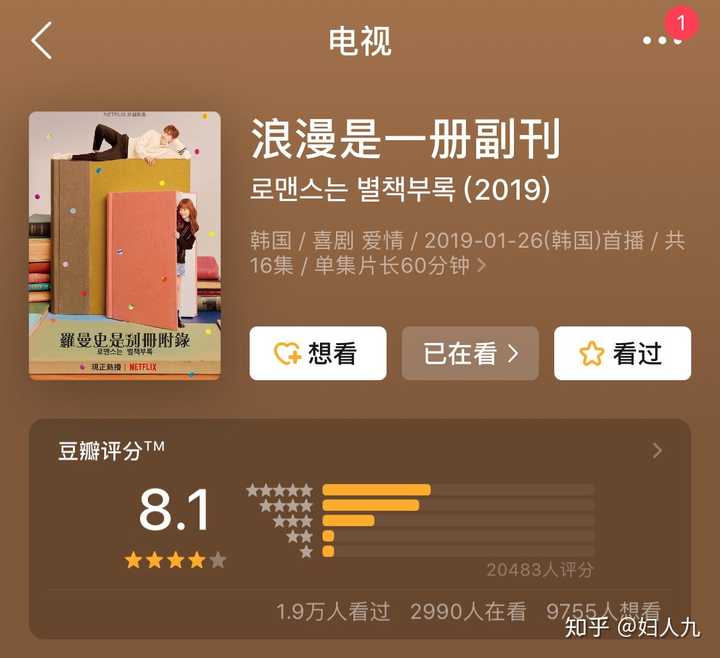Go back using the back arrow
This screenshot has width=720, height=658.
click(42, 41)
